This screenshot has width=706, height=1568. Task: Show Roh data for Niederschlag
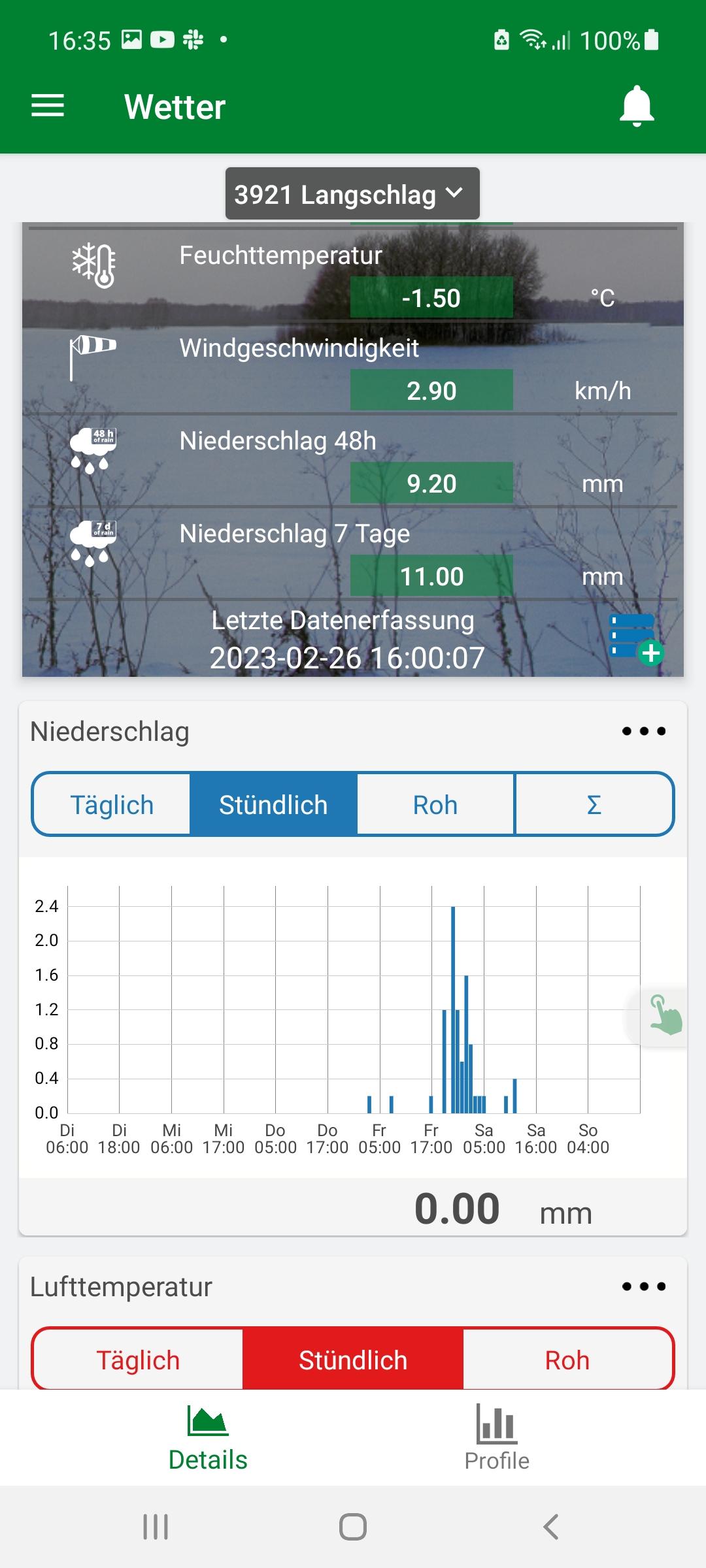point(435,804)
